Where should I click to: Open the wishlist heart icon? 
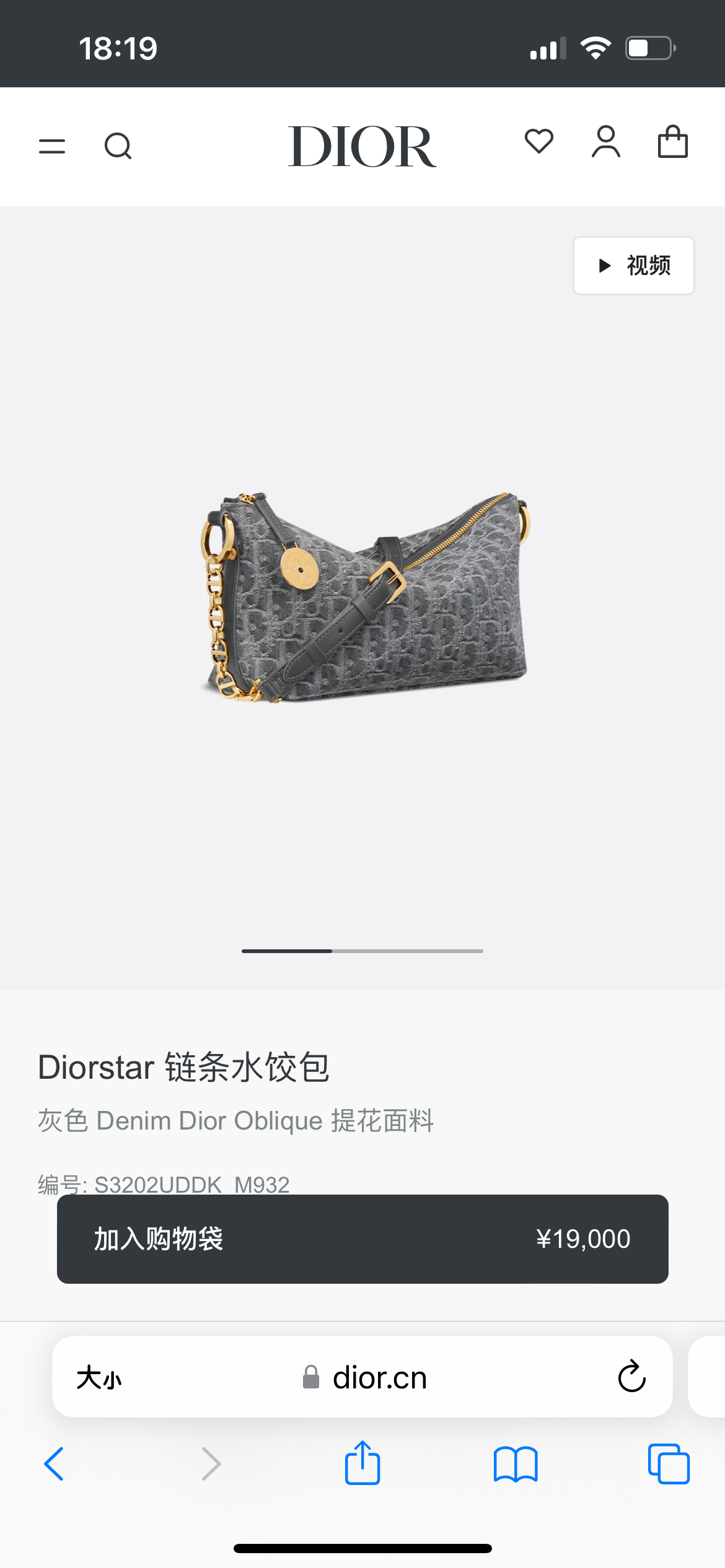pos(538,141)
